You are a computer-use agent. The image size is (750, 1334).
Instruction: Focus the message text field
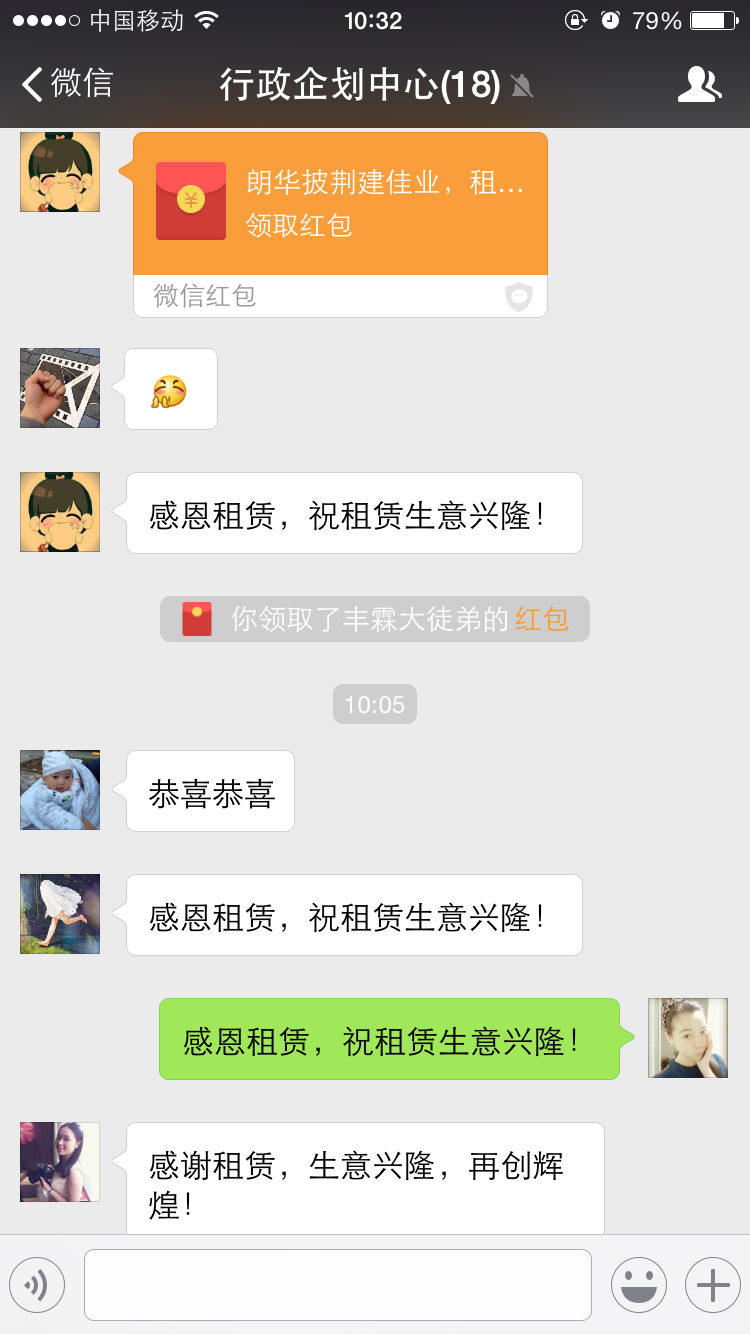[x=337, y=1284]
